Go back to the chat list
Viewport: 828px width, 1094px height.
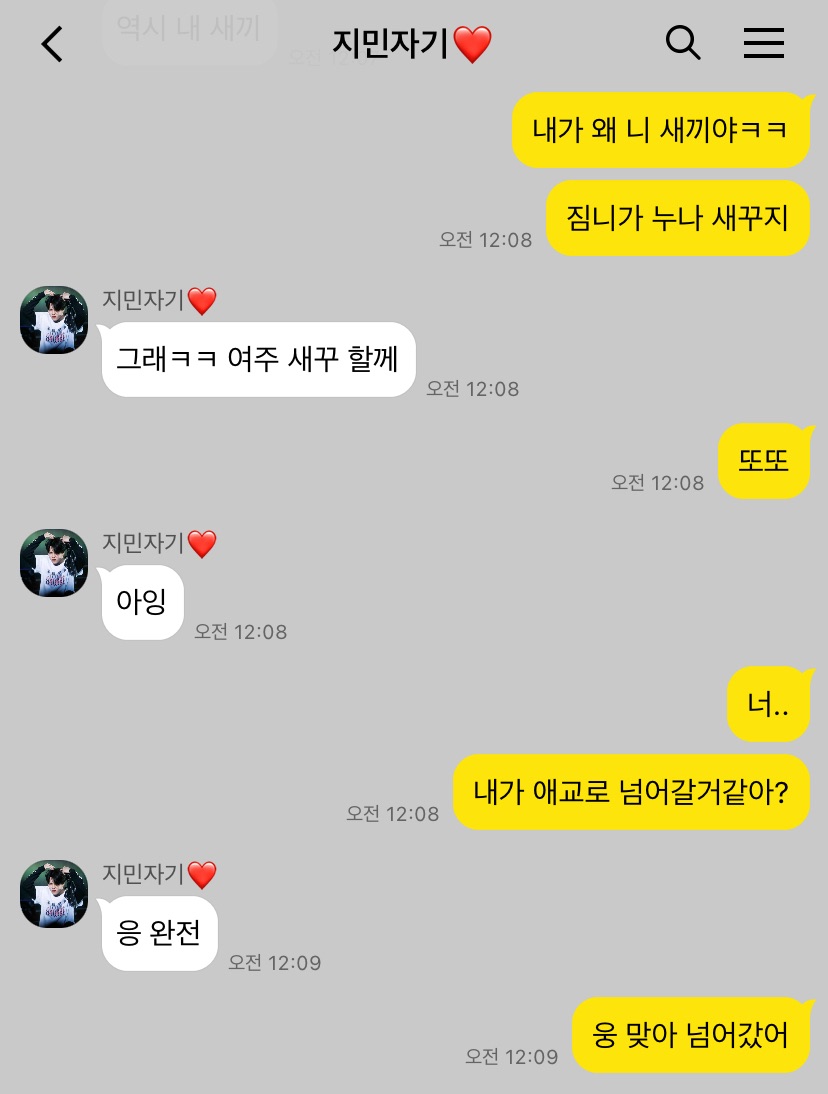click(52, 44)
